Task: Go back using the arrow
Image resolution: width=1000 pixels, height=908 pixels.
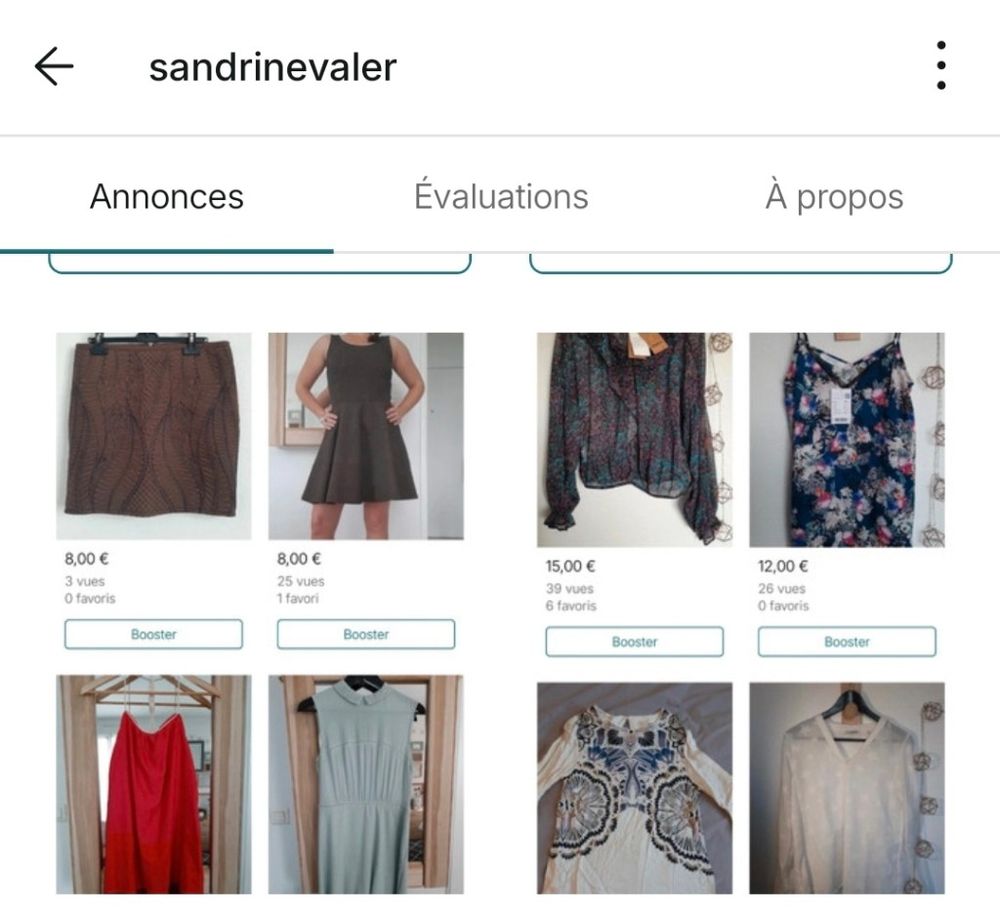Action: pos(54,67)
